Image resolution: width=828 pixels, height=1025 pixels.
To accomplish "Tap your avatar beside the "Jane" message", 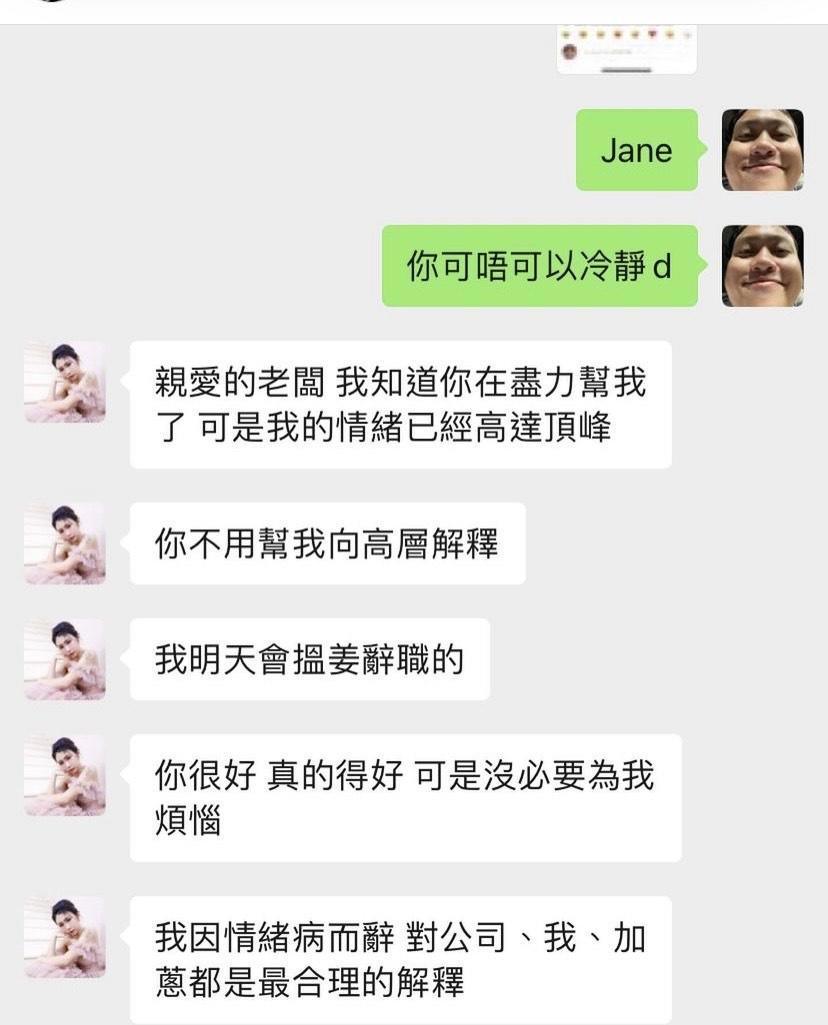I will 763,150.
